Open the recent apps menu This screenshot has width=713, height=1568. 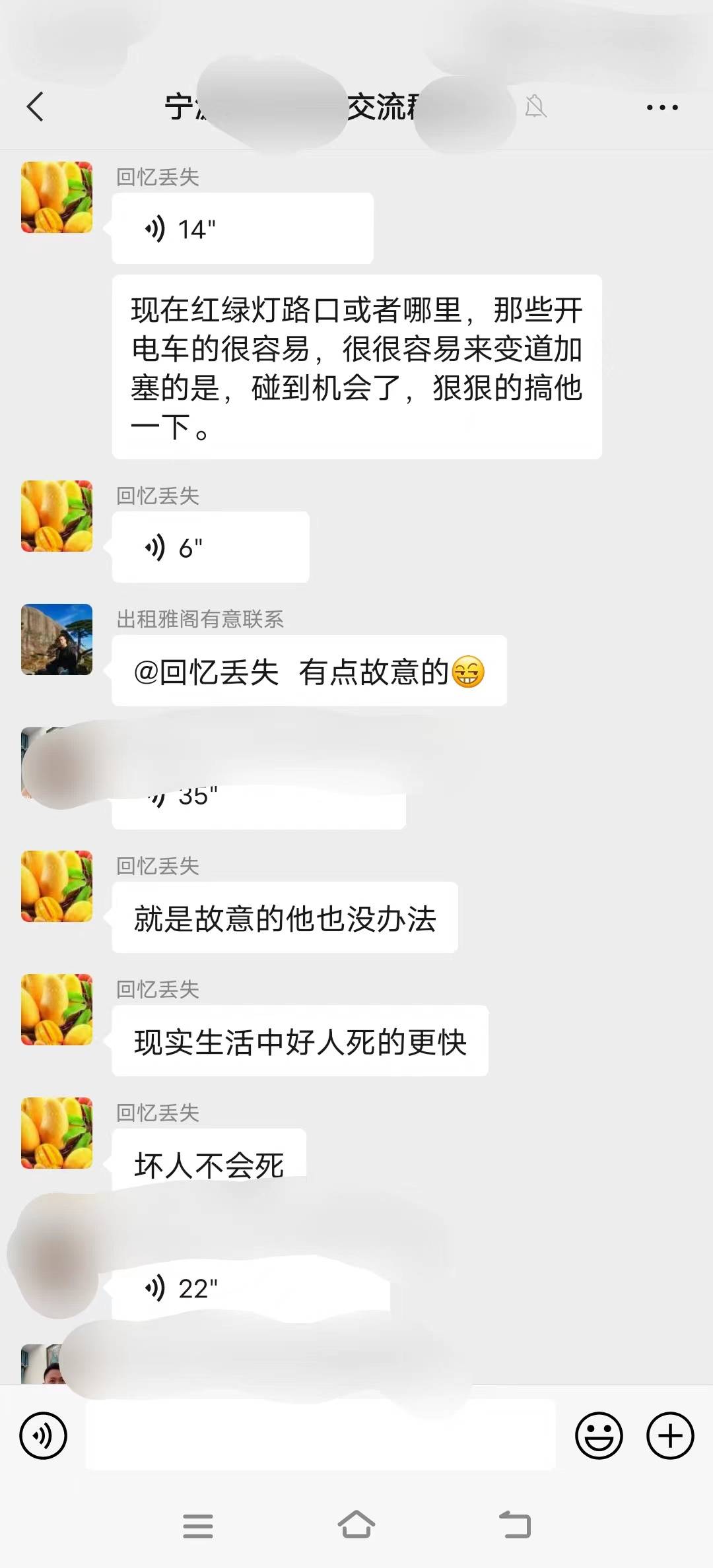(x=198, y=1526)
